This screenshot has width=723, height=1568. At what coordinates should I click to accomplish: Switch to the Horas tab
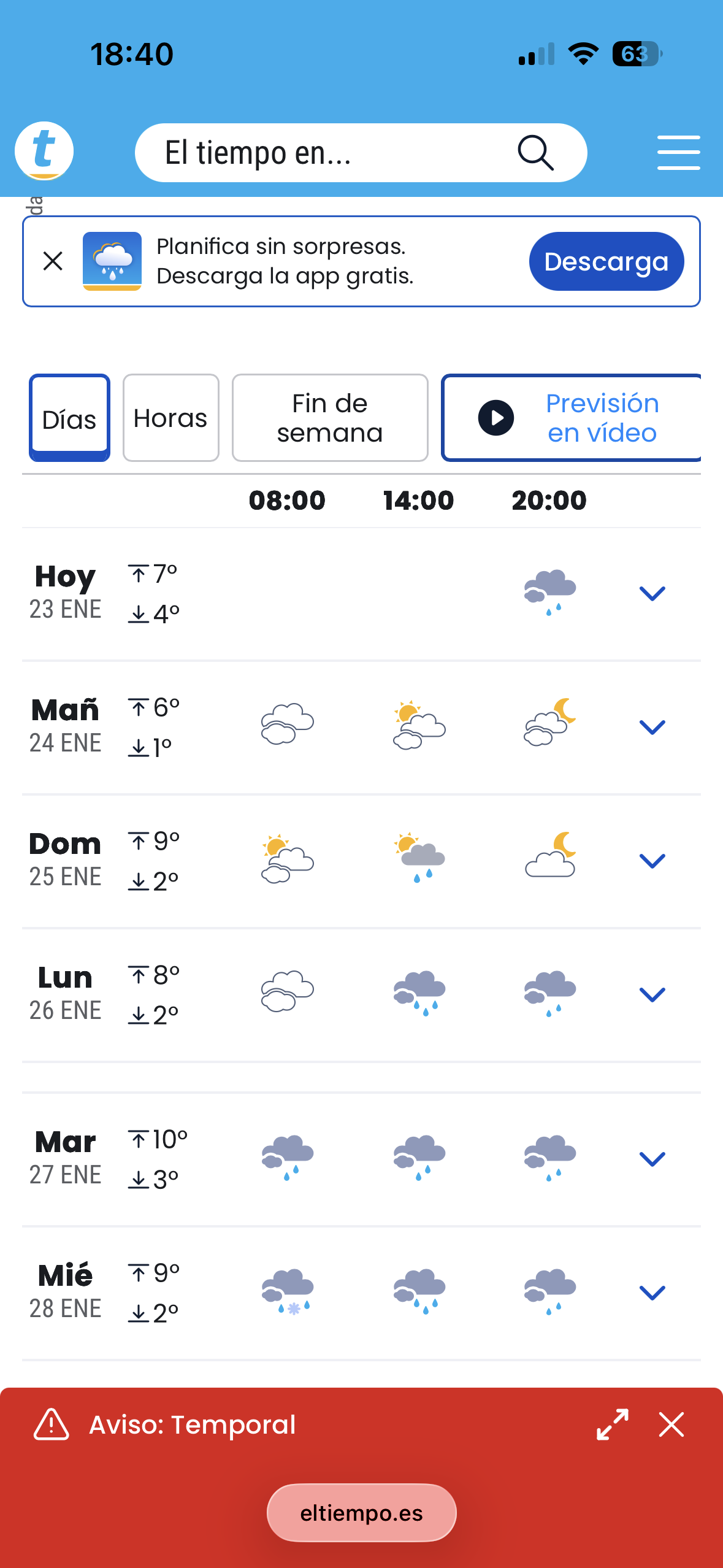pos(170,418)
